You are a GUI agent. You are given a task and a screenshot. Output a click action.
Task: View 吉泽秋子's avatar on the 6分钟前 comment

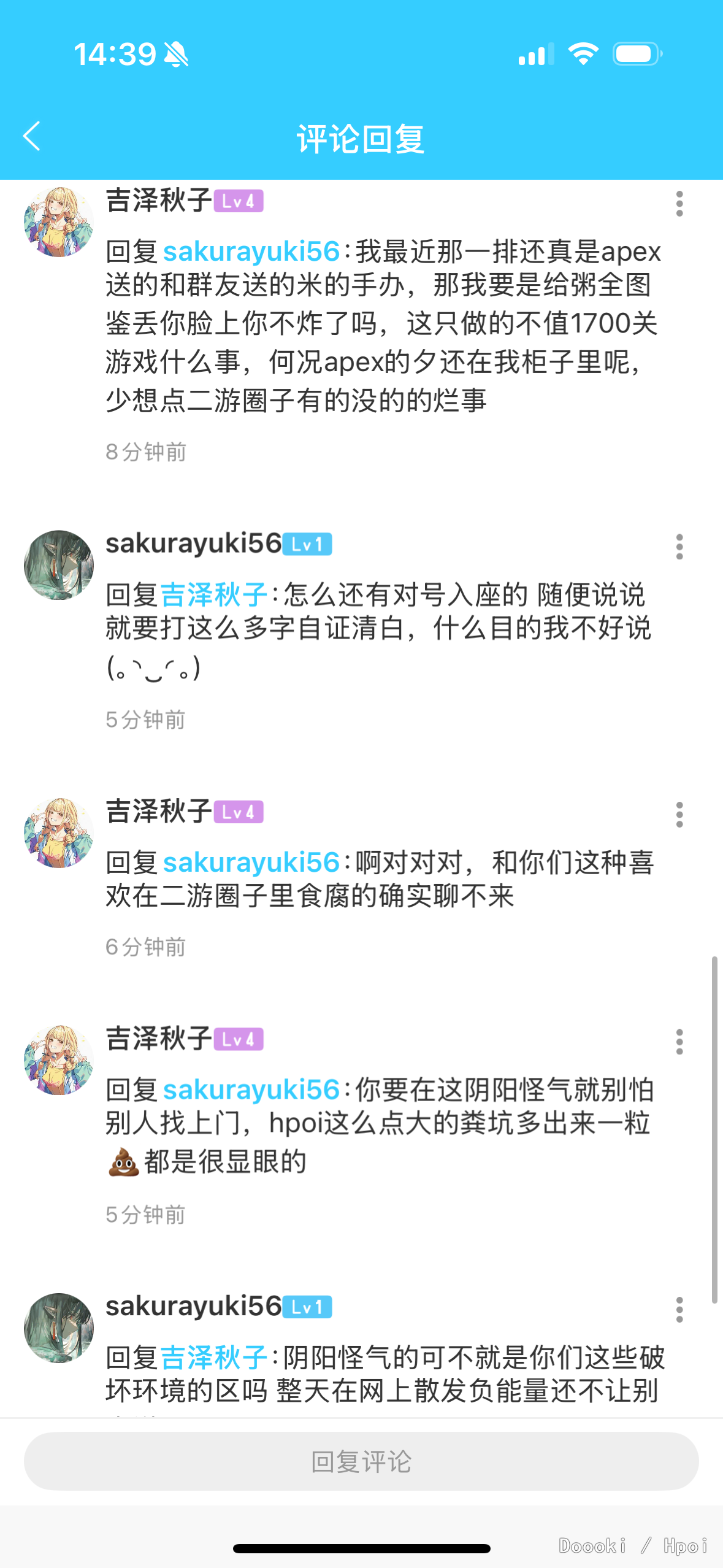[x=58, y=833]
